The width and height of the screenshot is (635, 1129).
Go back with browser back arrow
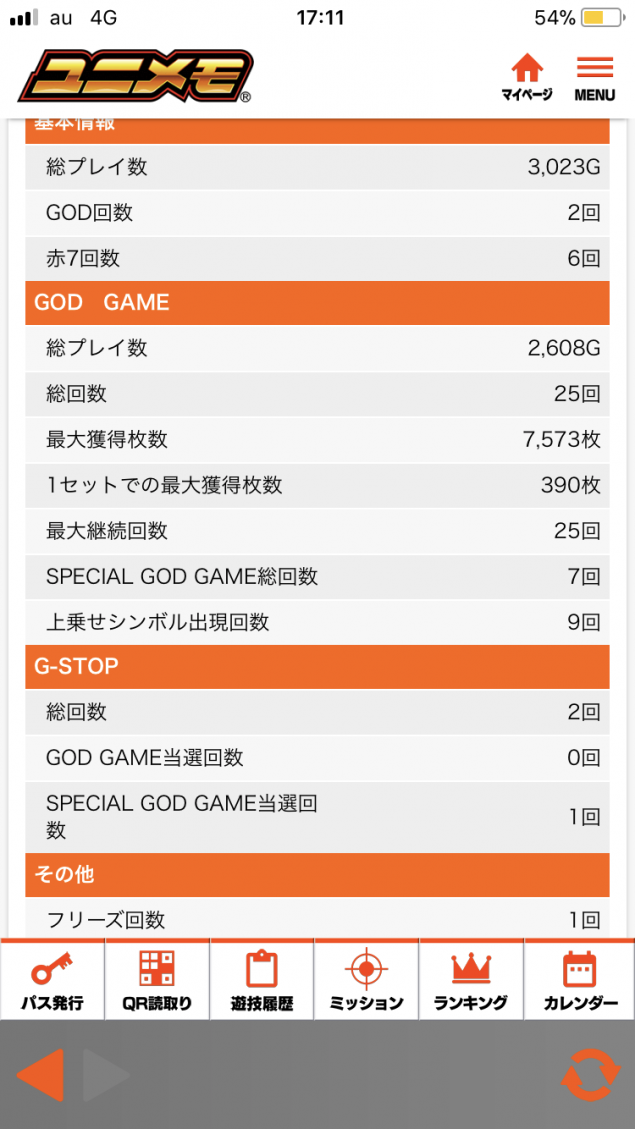[x=40, y=1075]
